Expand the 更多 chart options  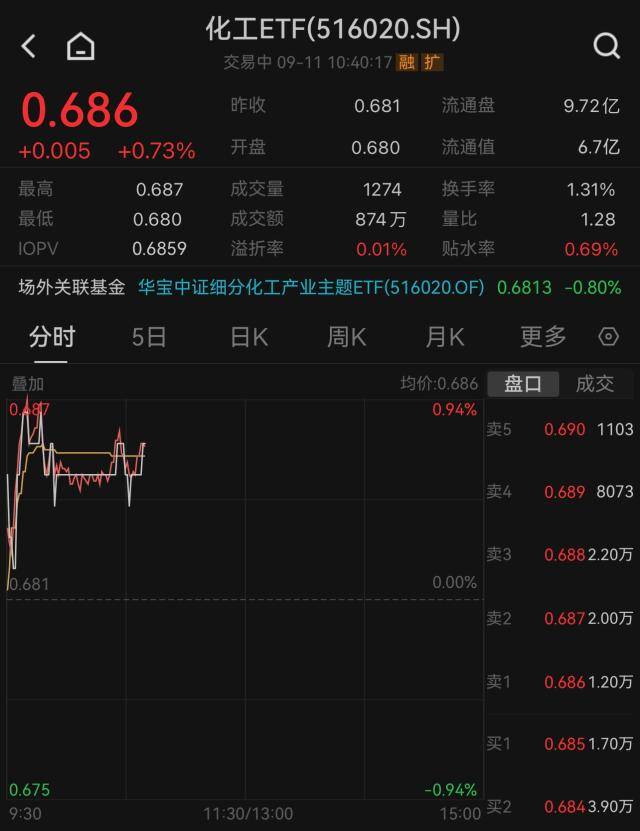(x=543, y=337)
